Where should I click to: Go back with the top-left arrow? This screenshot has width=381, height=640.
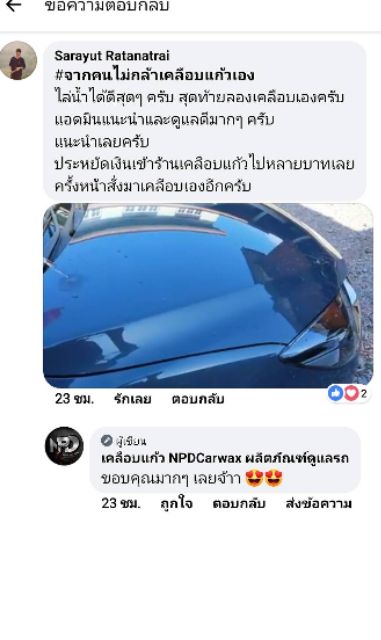13,5
